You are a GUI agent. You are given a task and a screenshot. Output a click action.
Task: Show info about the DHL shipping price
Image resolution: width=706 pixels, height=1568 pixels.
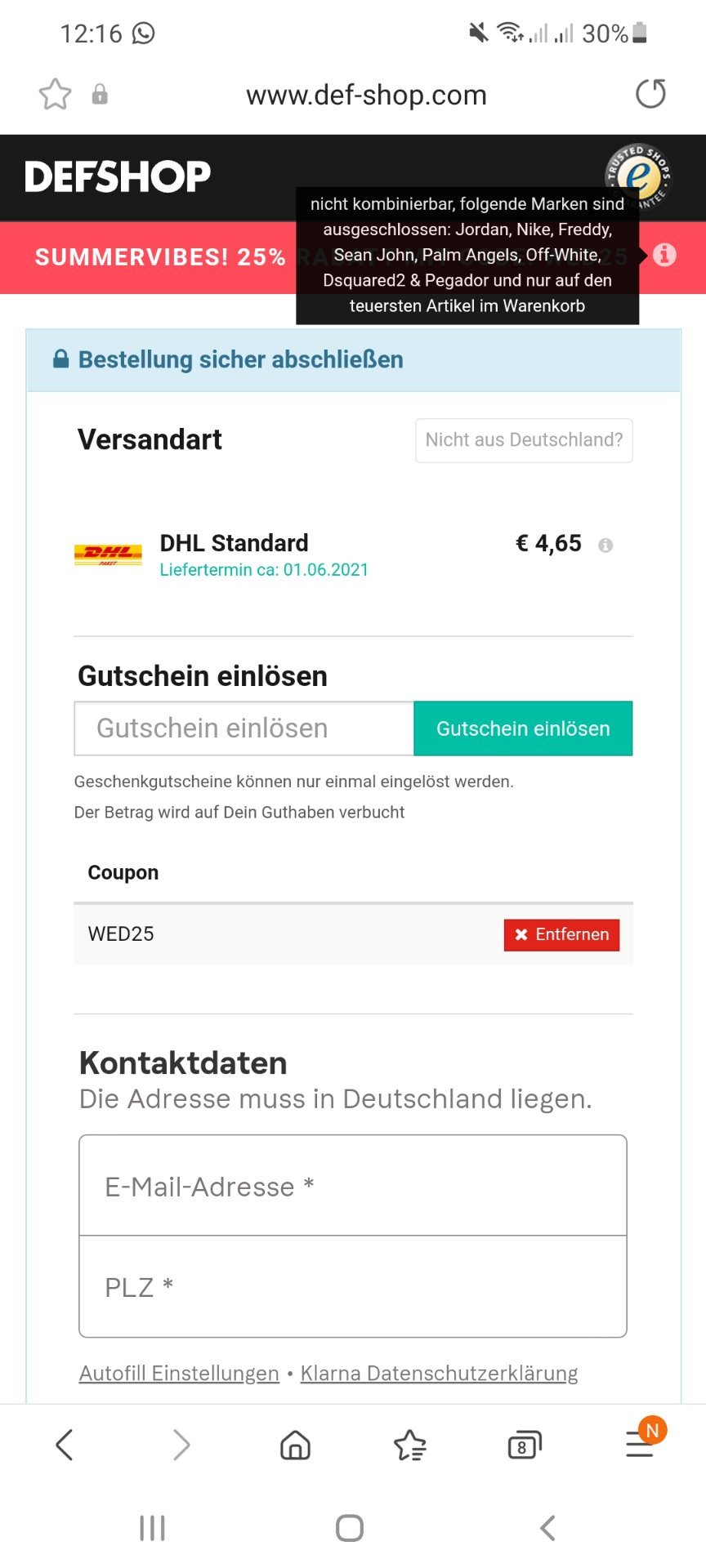[x=605, y=546]
